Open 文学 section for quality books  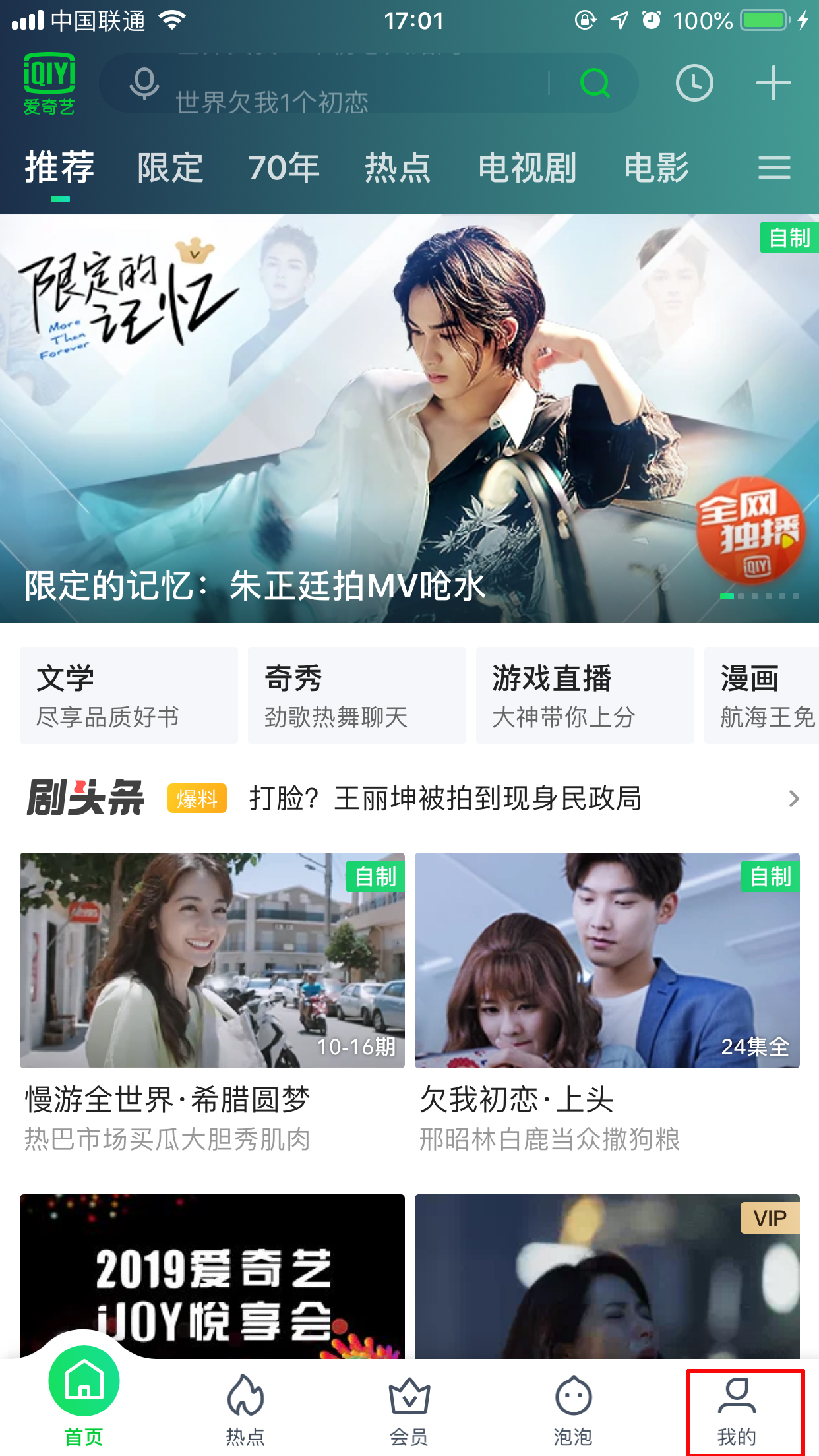[x=129, y=694]
